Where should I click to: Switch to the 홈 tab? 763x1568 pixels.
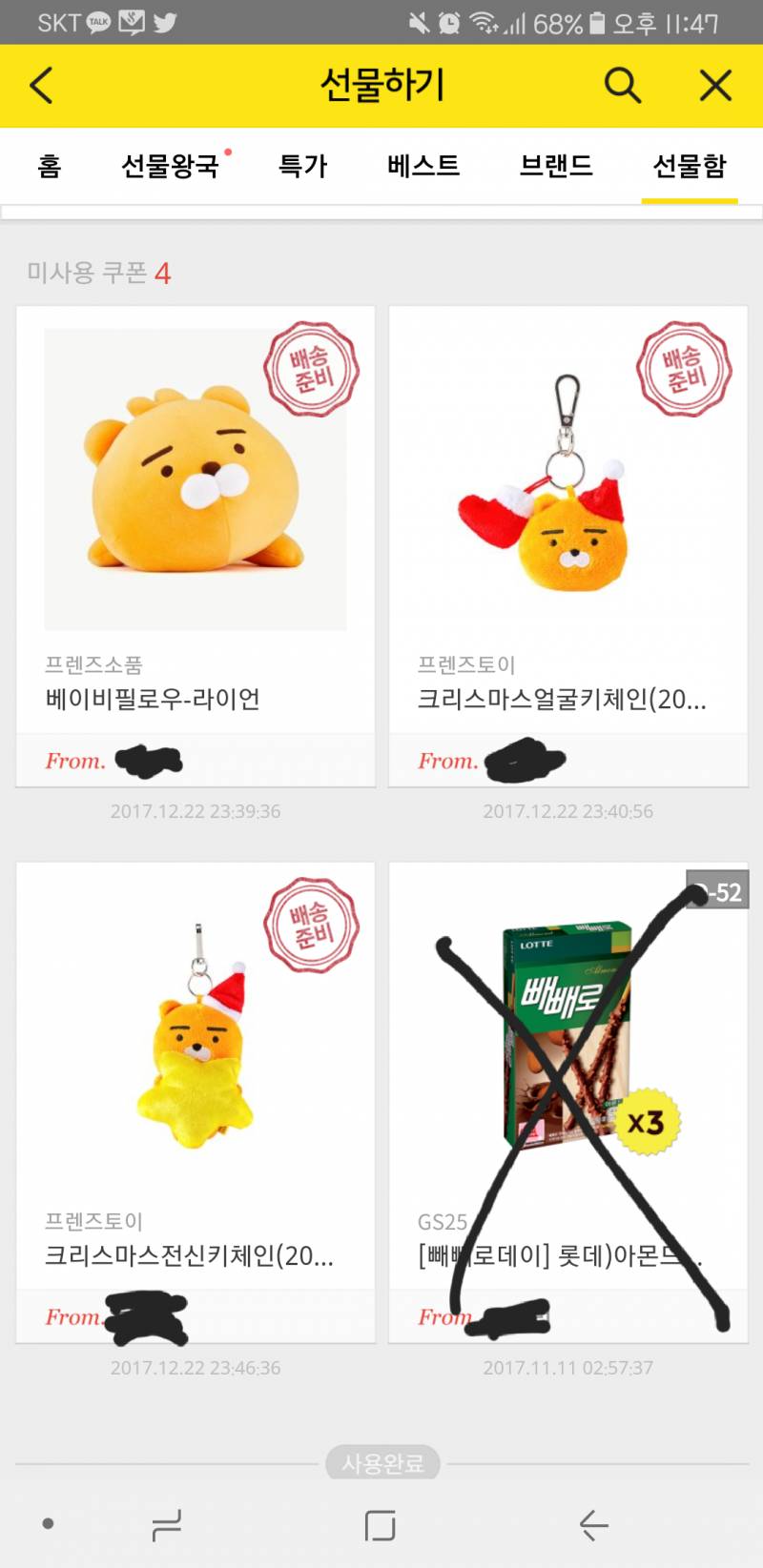tap(50, 166)
